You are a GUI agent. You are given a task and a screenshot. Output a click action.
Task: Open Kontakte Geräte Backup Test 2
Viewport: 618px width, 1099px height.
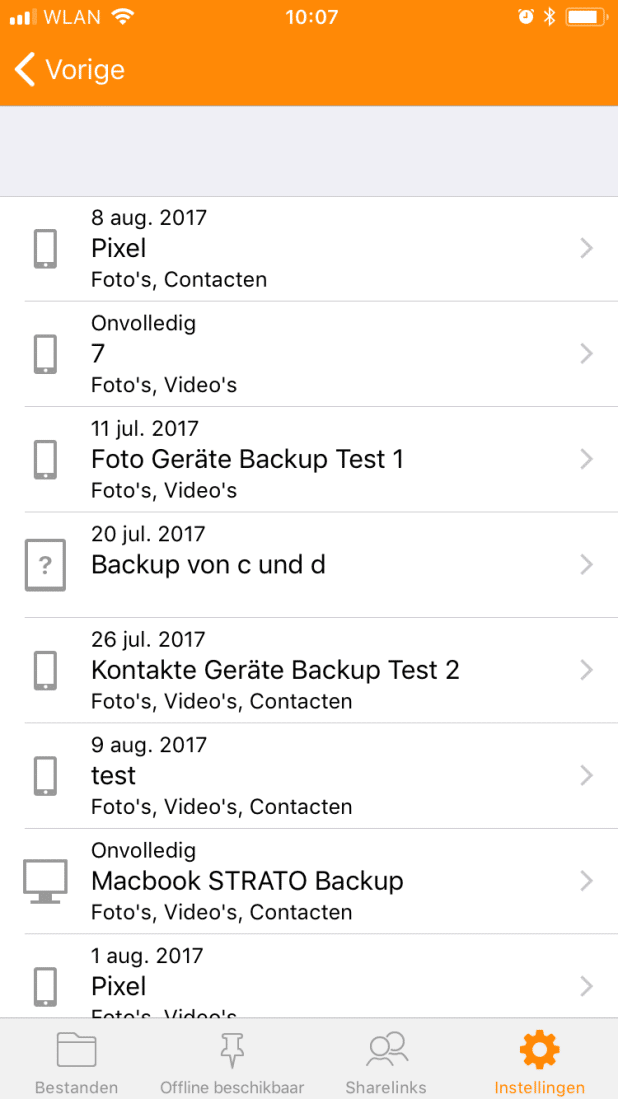click(309, 670)
